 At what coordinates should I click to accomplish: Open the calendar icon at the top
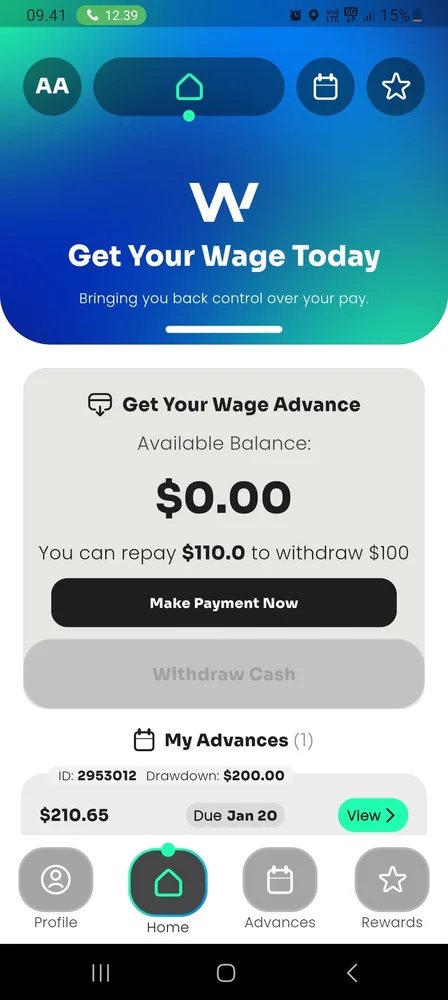(325, 86)
